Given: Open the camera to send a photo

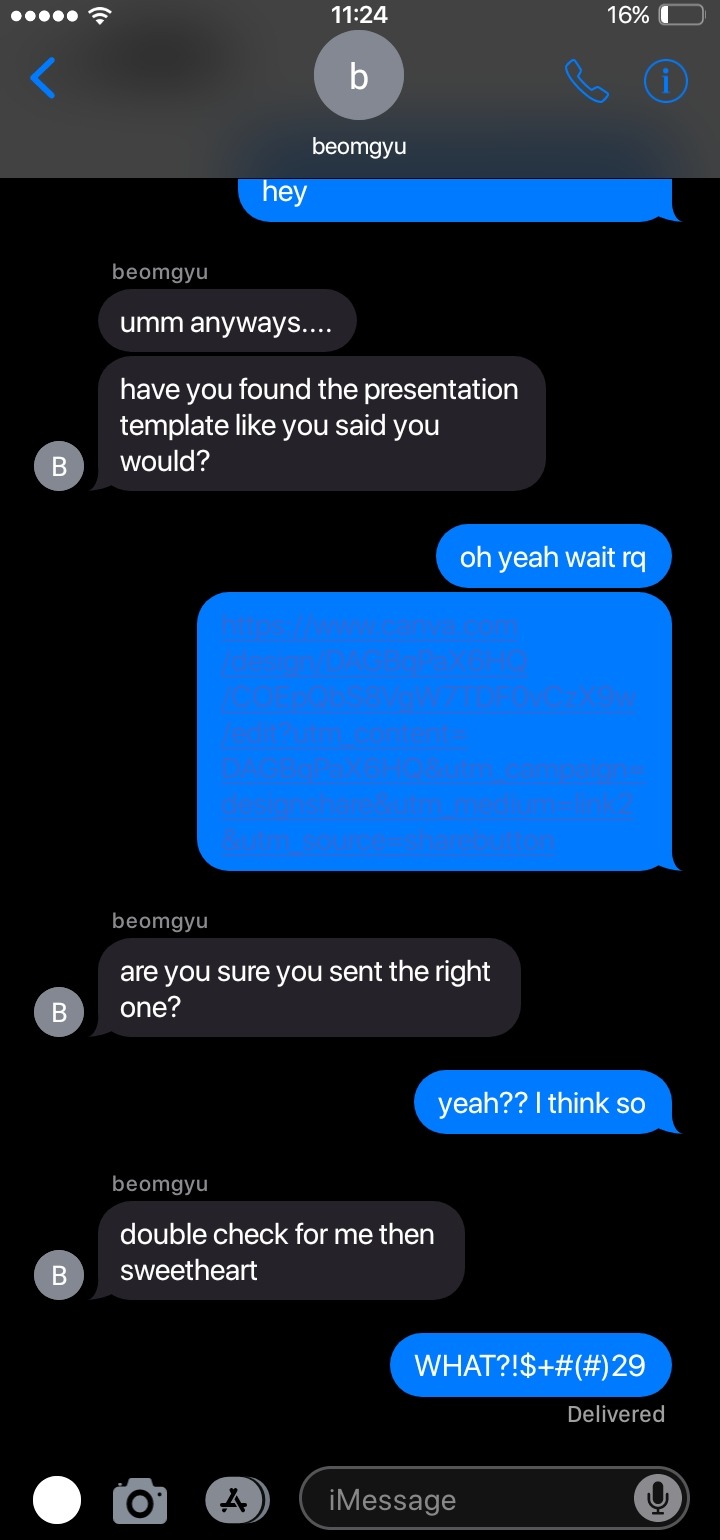Looking at the screenshot, I should (140, 1499).
